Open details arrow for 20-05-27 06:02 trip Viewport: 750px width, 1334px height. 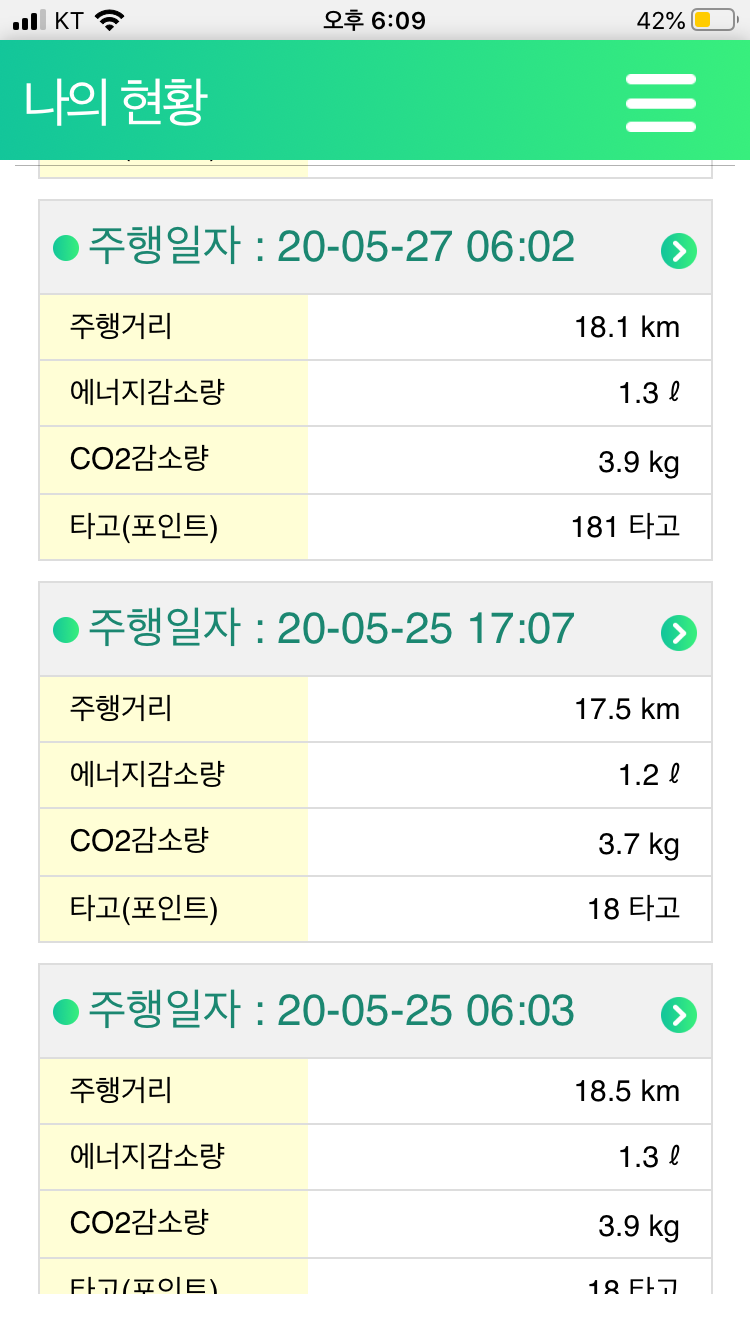pos(679,250)
